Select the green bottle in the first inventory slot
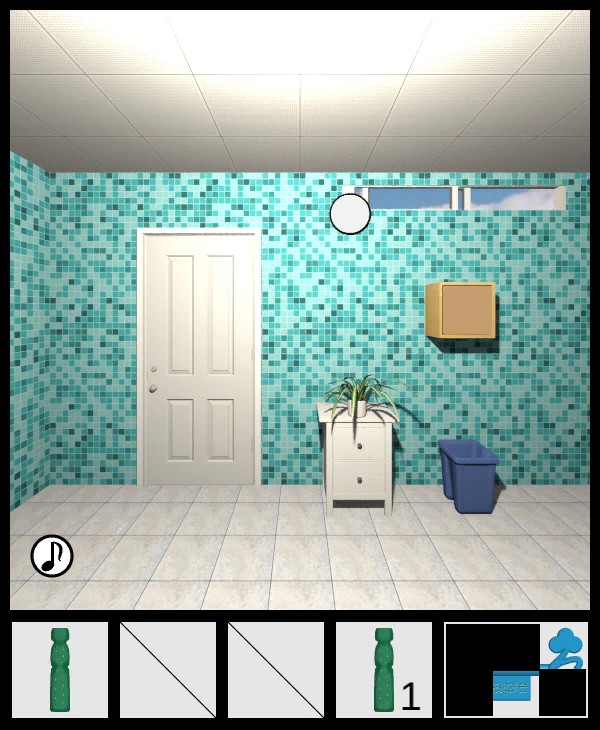Image resolution: width=600 pixels, height=730 pixels. pos(60,669)
